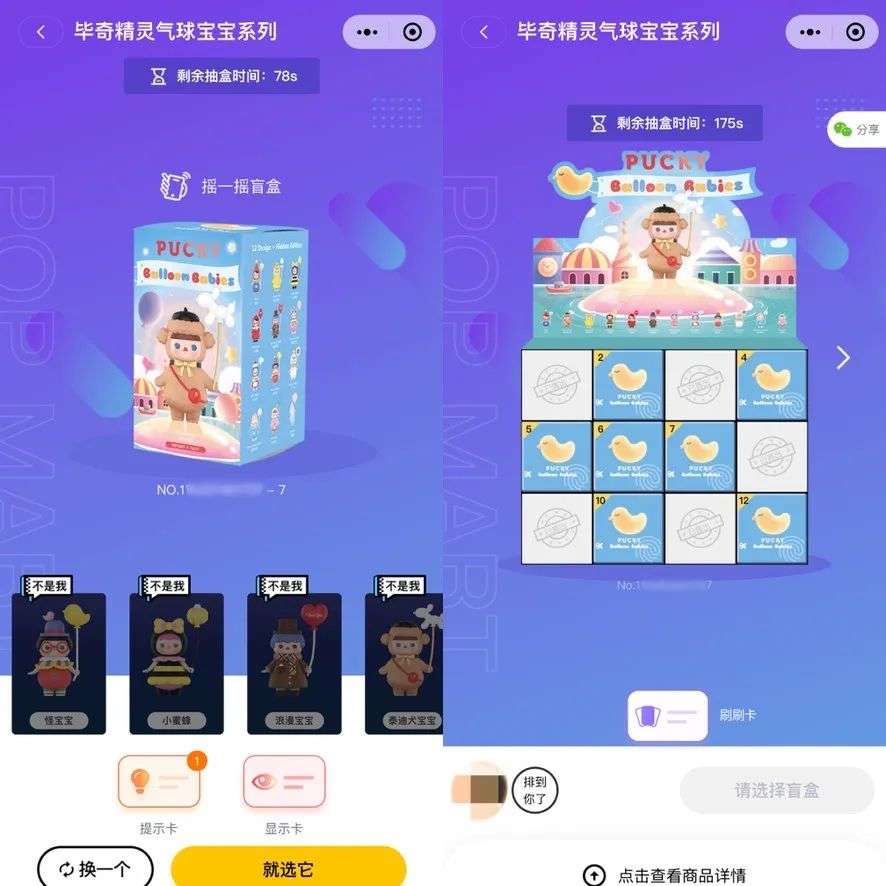The height and width of the screenshot is (886, 886).
Task: Tap 就选它 to confirm this box
Action: click(288, 867)
